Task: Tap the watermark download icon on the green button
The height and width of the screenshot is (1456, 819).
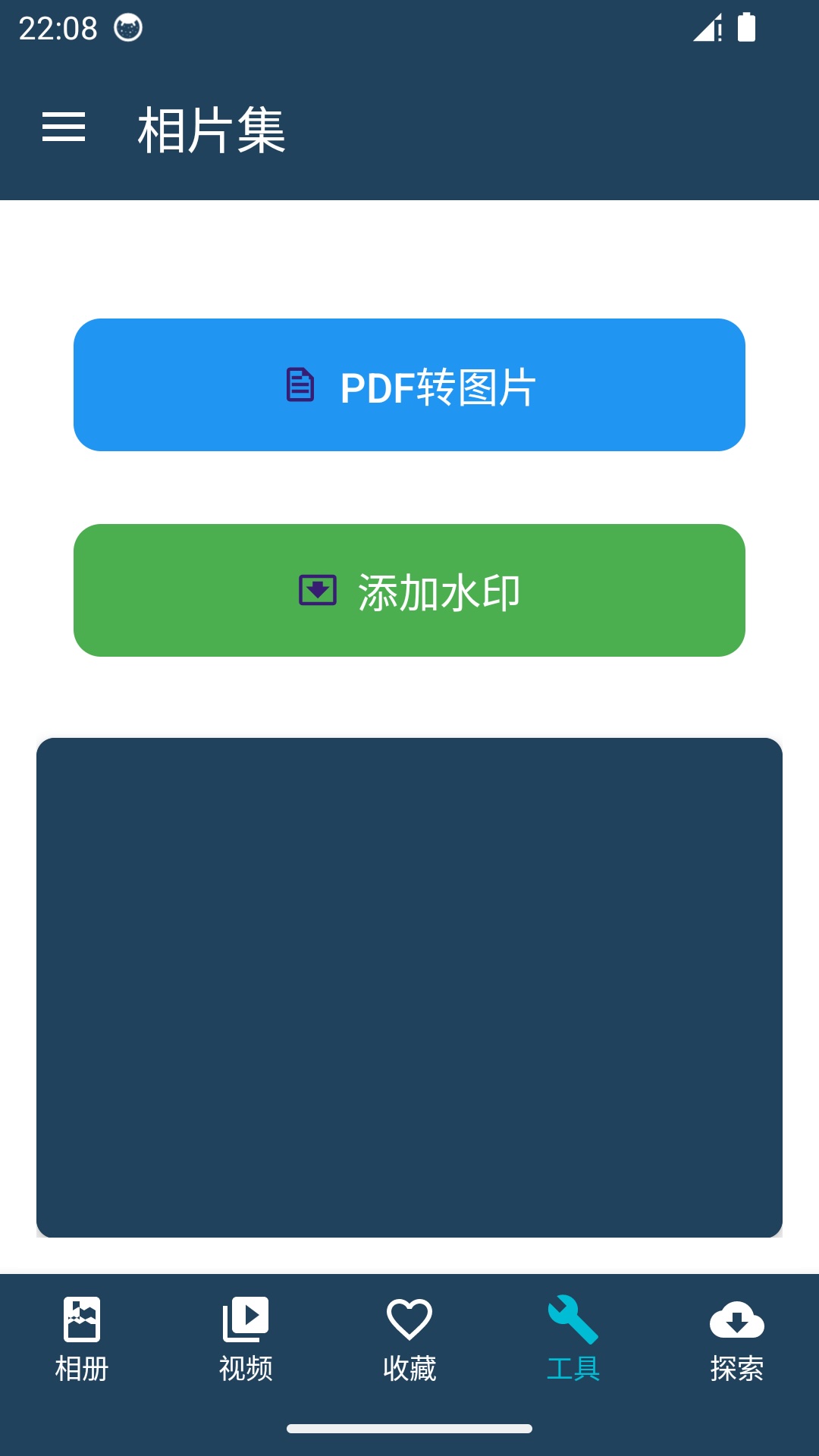Action: [317, 590]
